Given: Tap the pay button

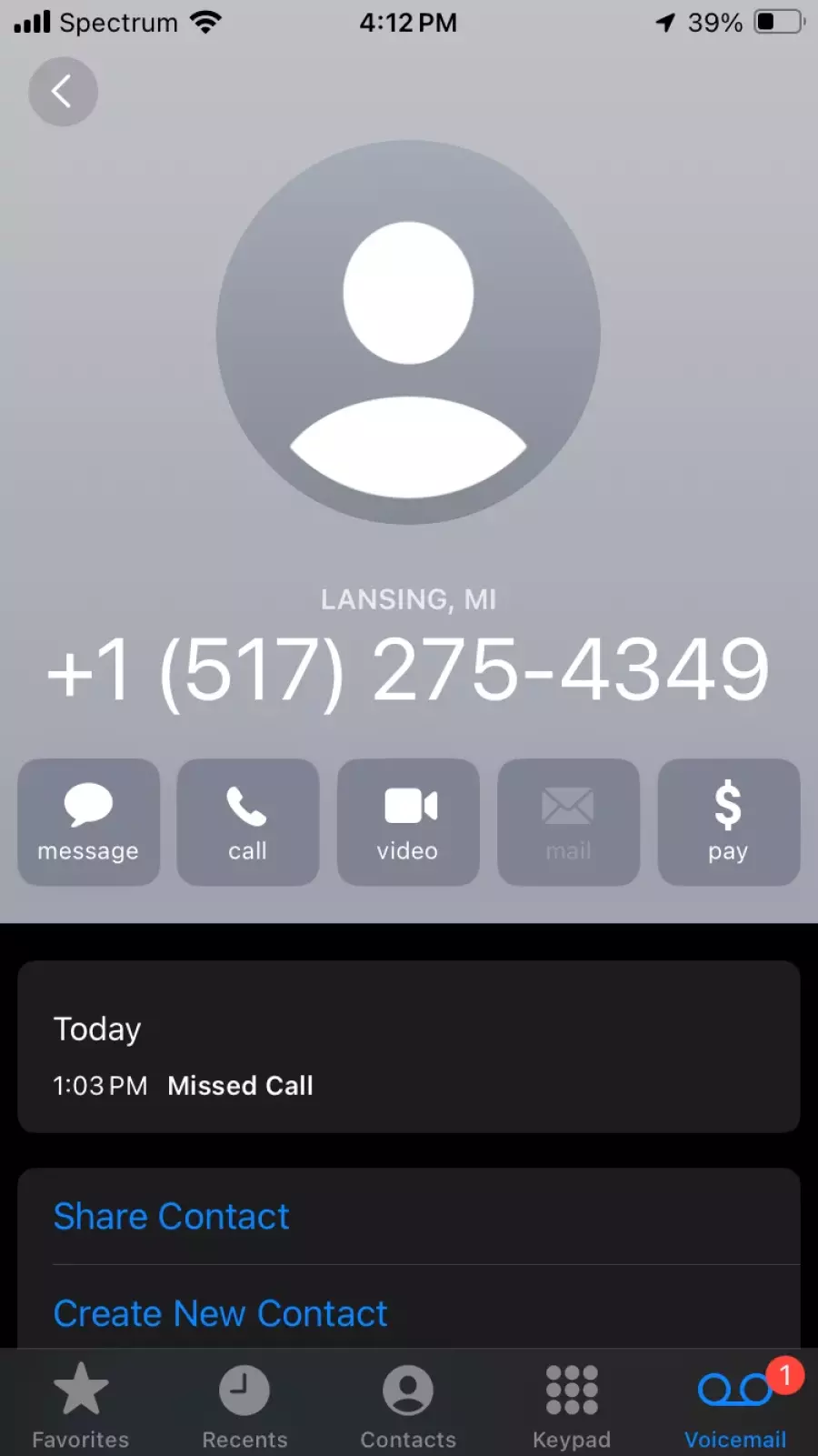Looking at the screenshot, I should 728,822.
